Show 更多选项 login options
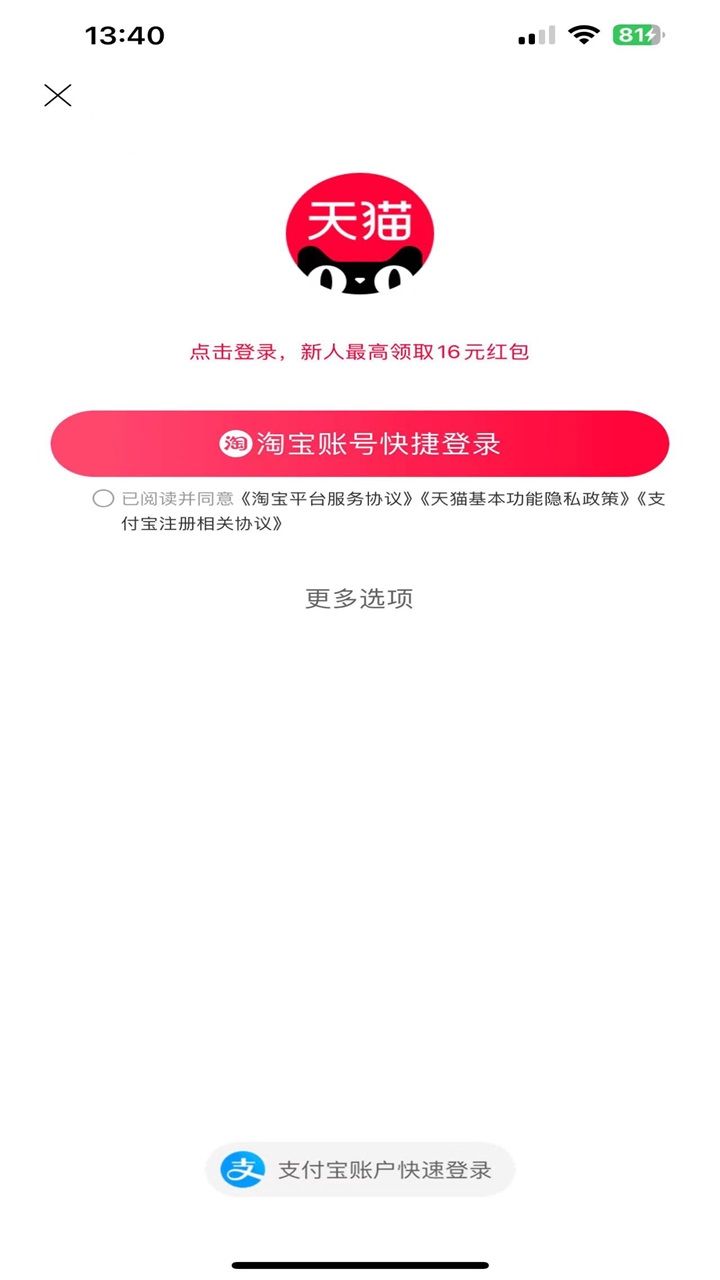This screenshot has height=1280, width=720. 359,599
